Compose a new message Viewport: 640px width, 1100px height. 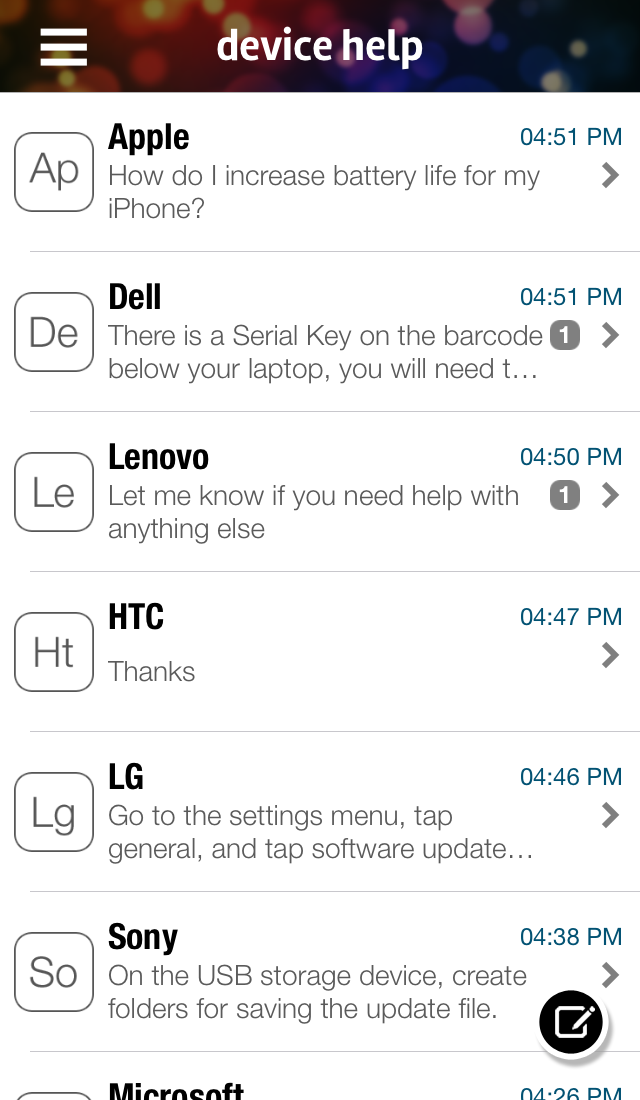[572, 1021]
